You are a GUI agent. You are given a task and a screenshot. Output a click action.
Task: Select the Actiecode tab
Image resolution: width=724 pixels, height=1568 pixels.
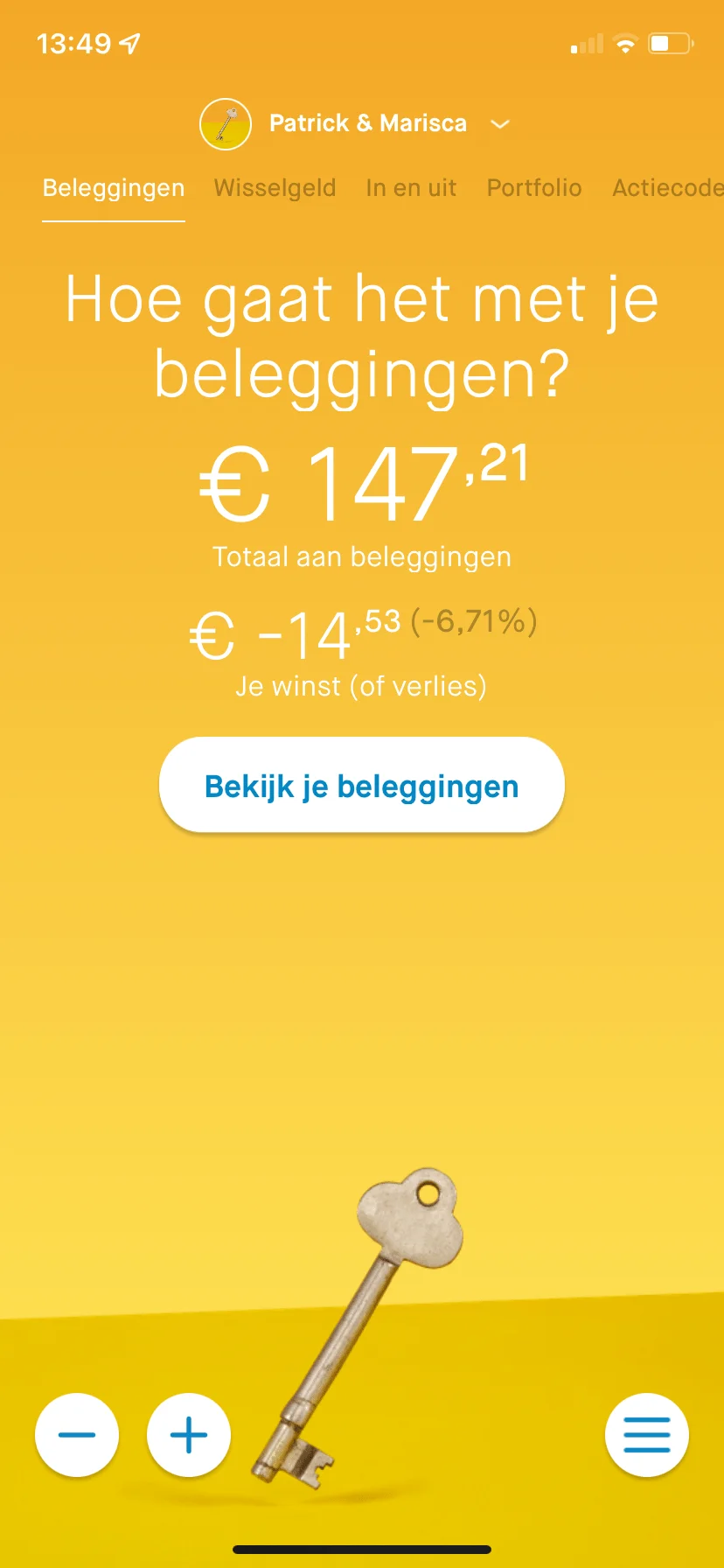click(x=666, y=188)
